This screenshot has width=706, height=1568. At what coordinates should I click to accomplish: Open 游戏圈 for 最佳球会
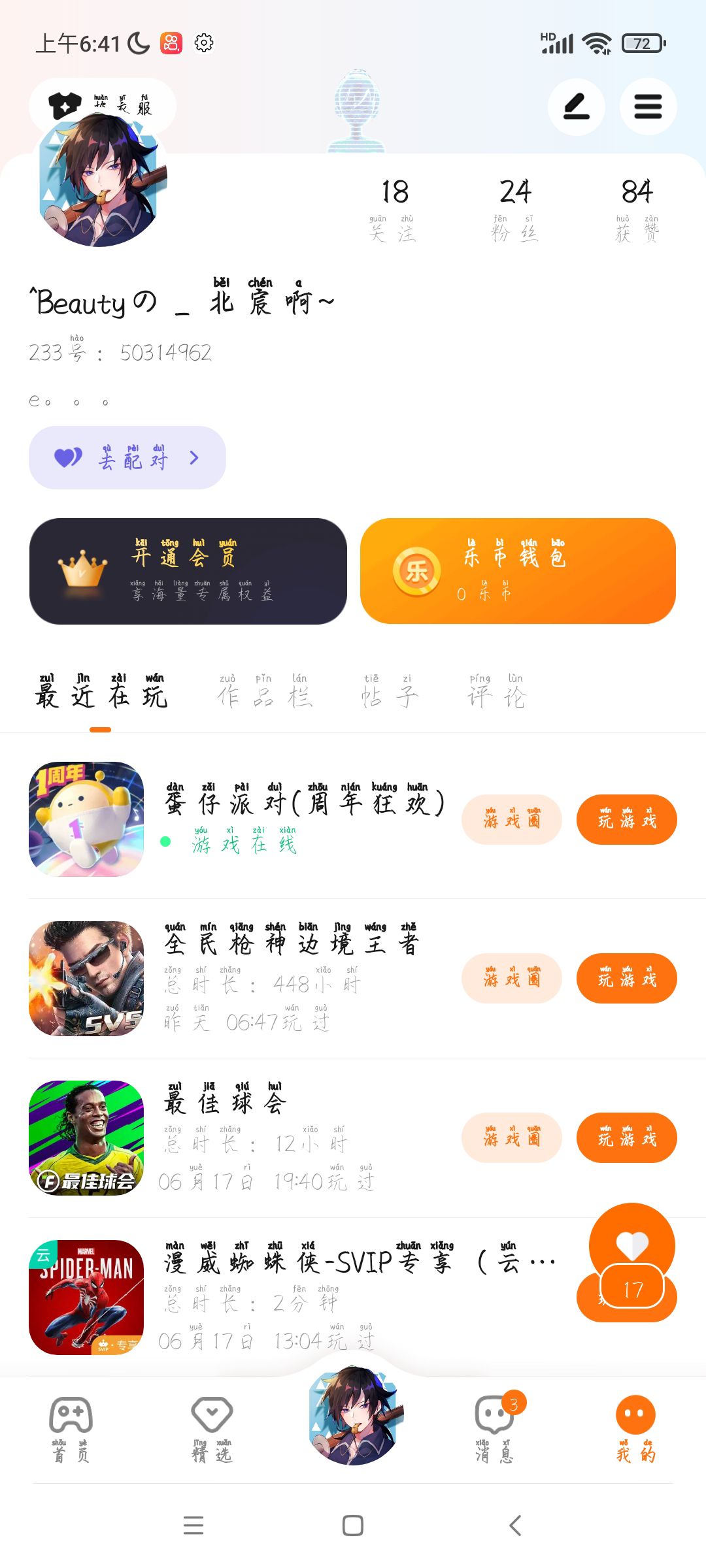[512, 1138]
